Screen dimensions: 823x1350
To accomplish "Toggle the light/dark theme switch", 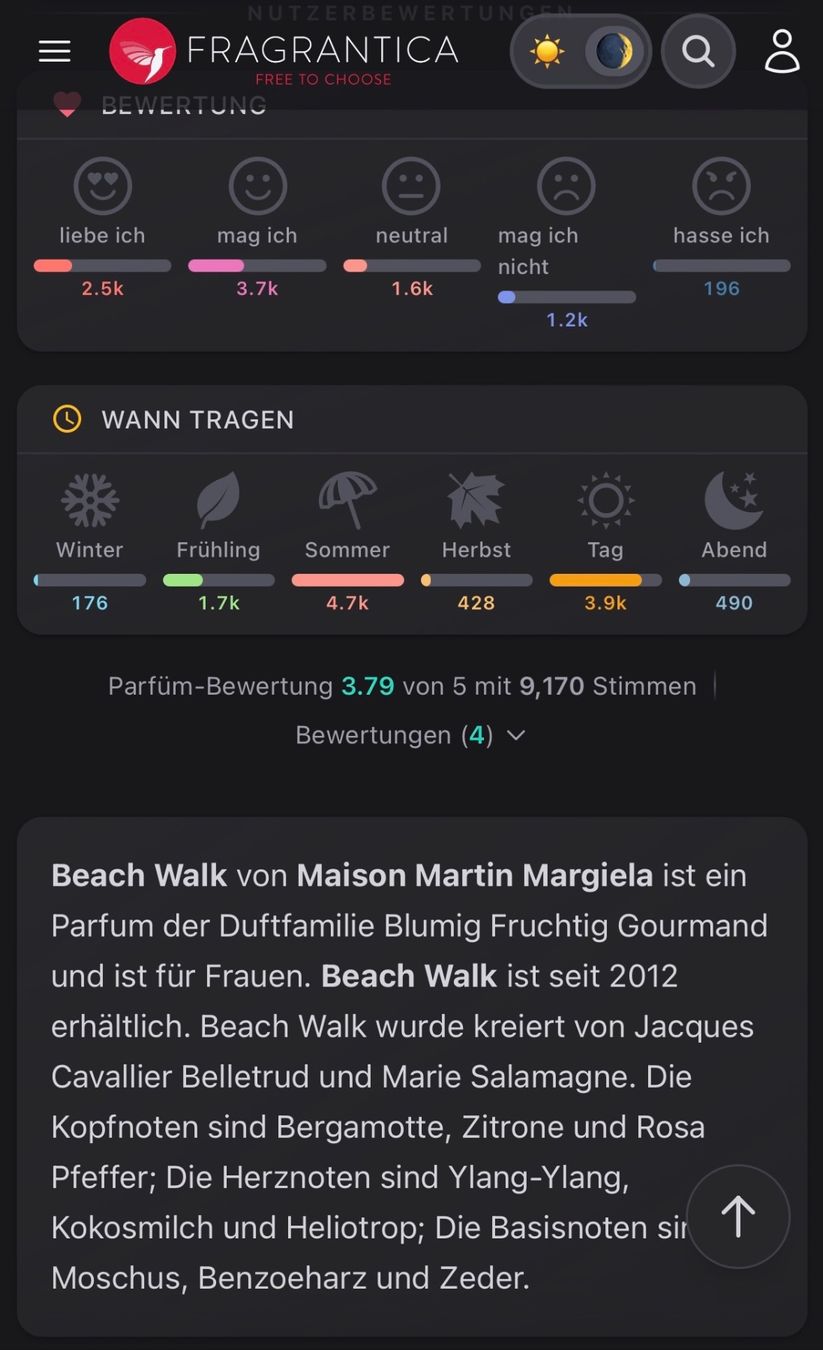I will 581,51.
